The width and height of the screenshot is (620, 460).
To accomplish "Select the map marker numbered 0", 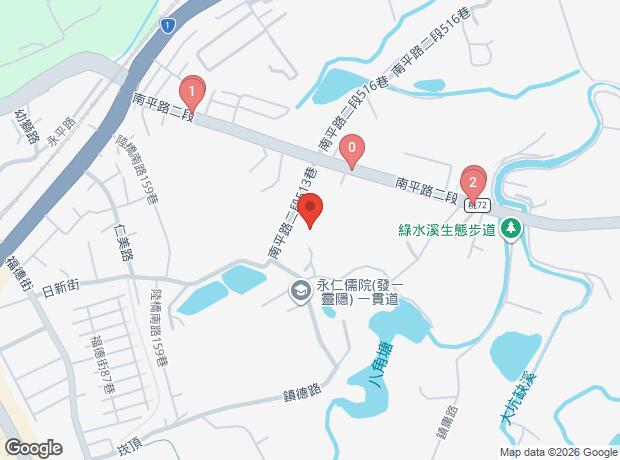I will 351,150.
